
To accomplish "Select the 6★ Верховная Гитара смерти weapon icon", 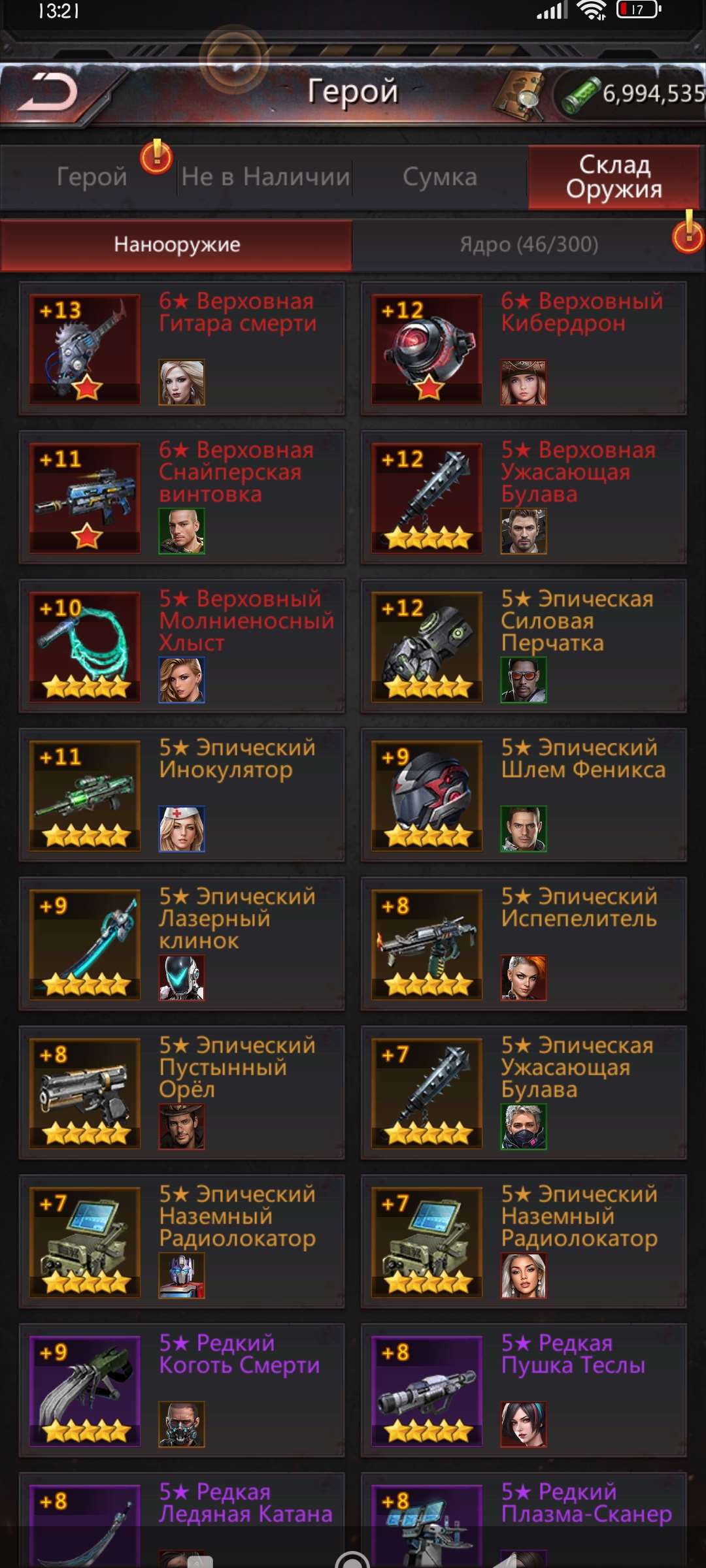I will (85, 346).
